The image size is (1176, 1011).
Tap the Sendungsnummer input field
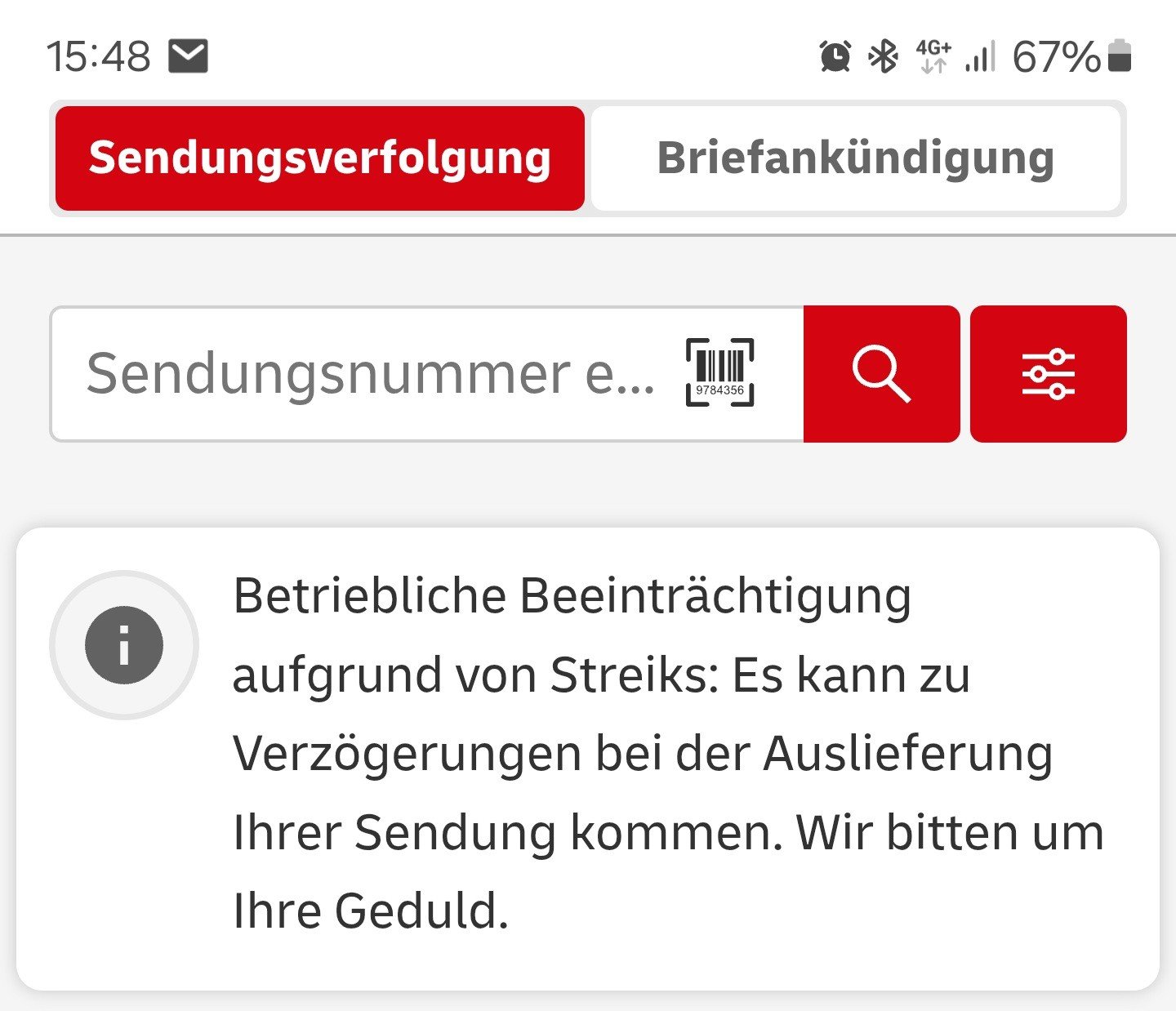[x=367, y=374]
